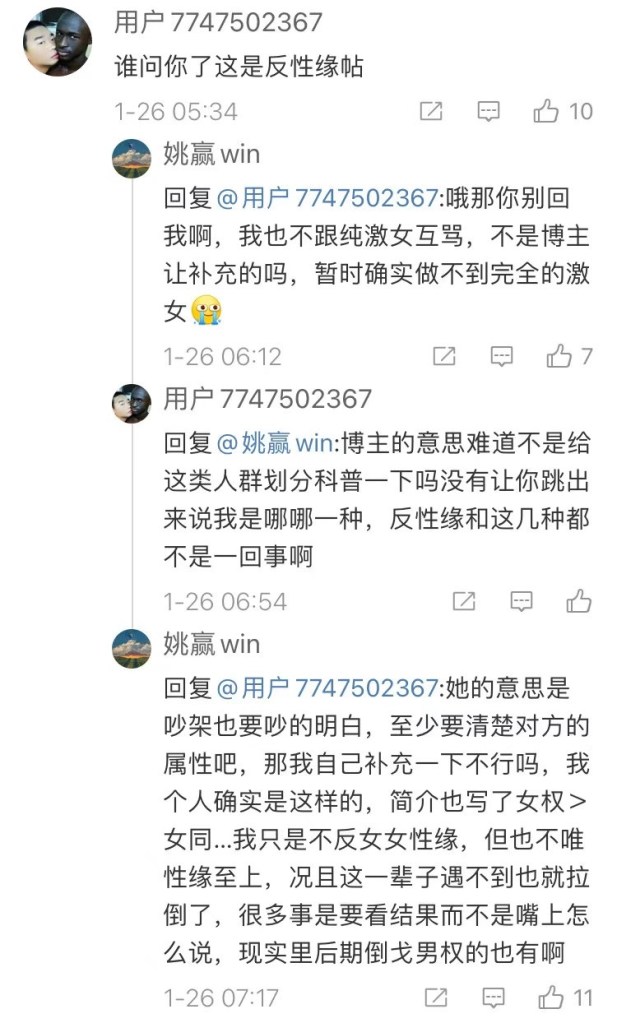
Task: Share the 1-26 06:54 reply
Action: pos(464,601)
